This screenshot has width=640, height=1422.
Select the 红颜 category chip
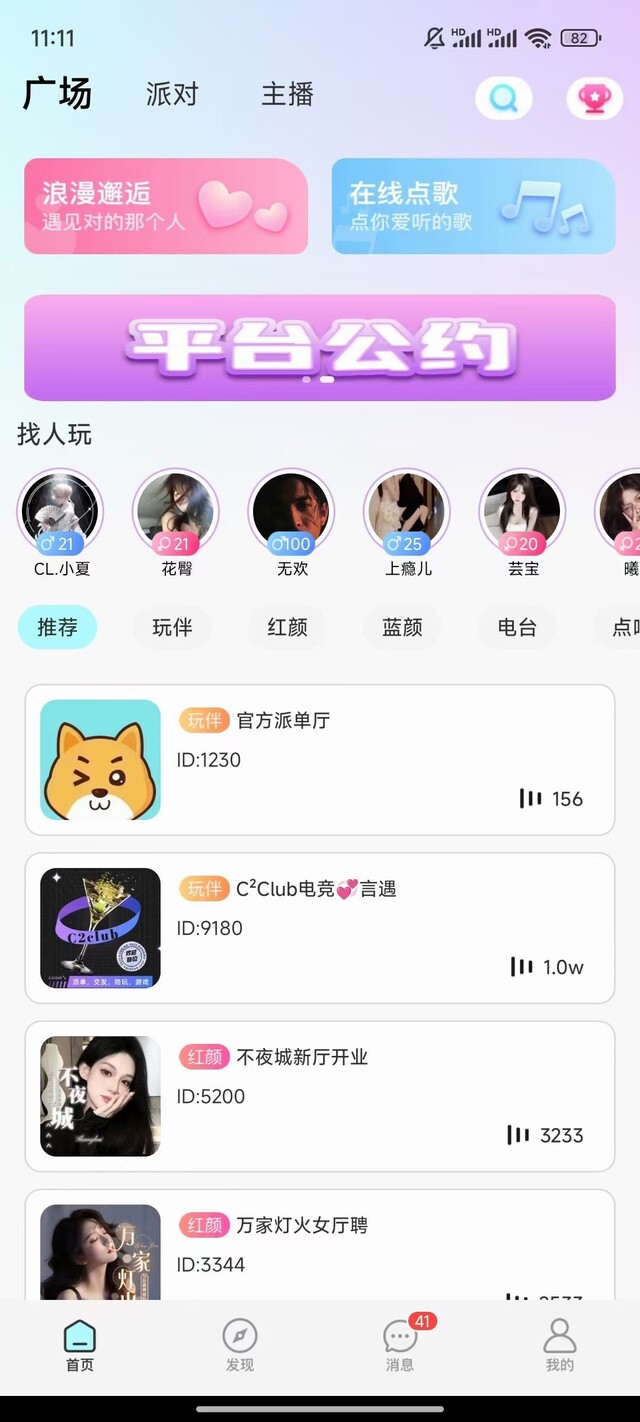[287, 627]
